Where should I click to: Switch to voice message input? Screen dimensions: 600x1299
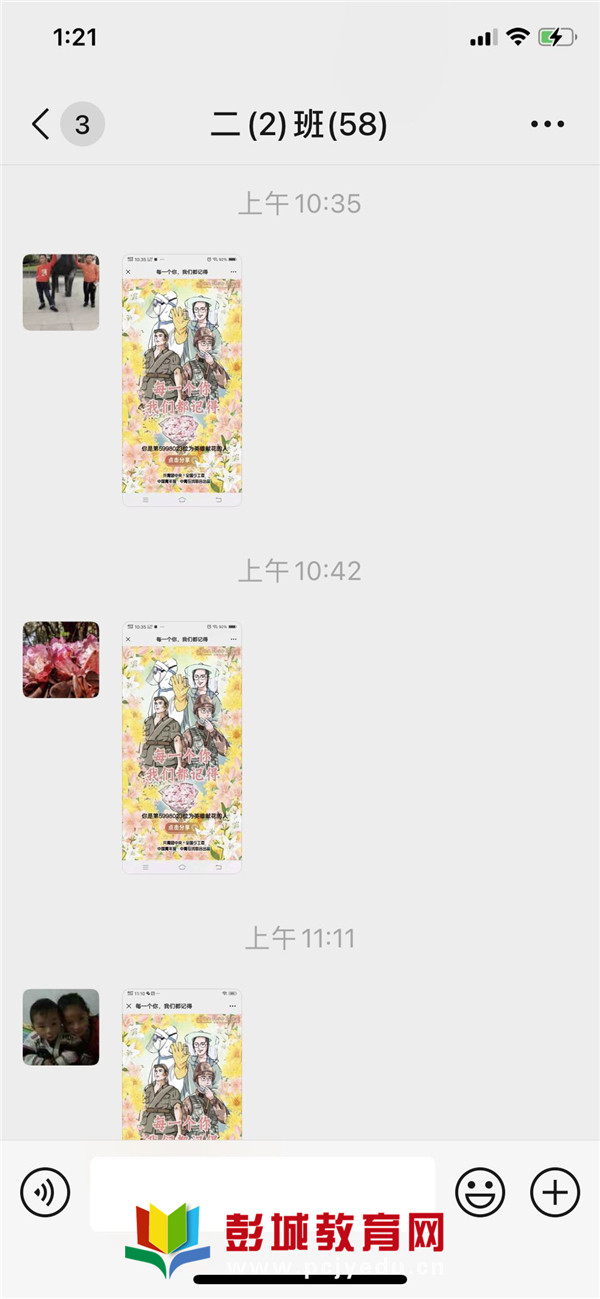[x=45, y=1192]
